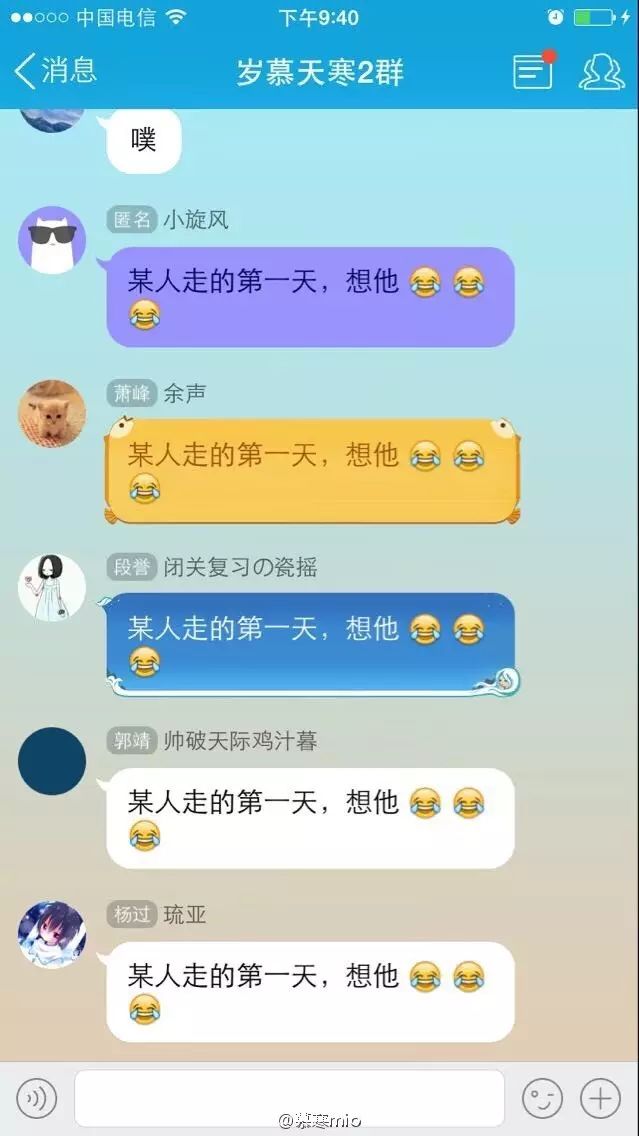Focus the message text field
639x1136 pixels.
pyautogui.click(x=290, y=1098)
